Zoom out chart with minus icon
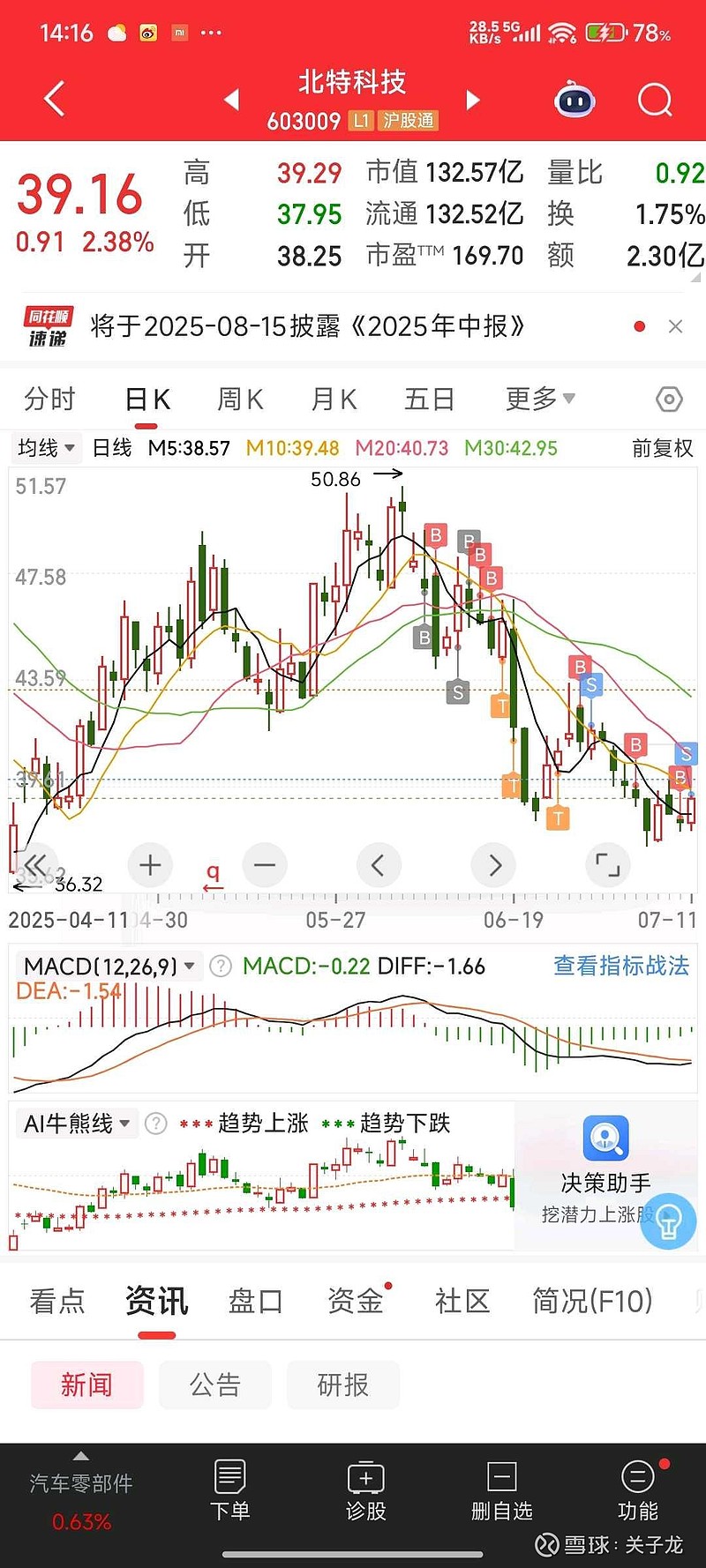Viewport: 706px width, 1568px height. (264, 865)
